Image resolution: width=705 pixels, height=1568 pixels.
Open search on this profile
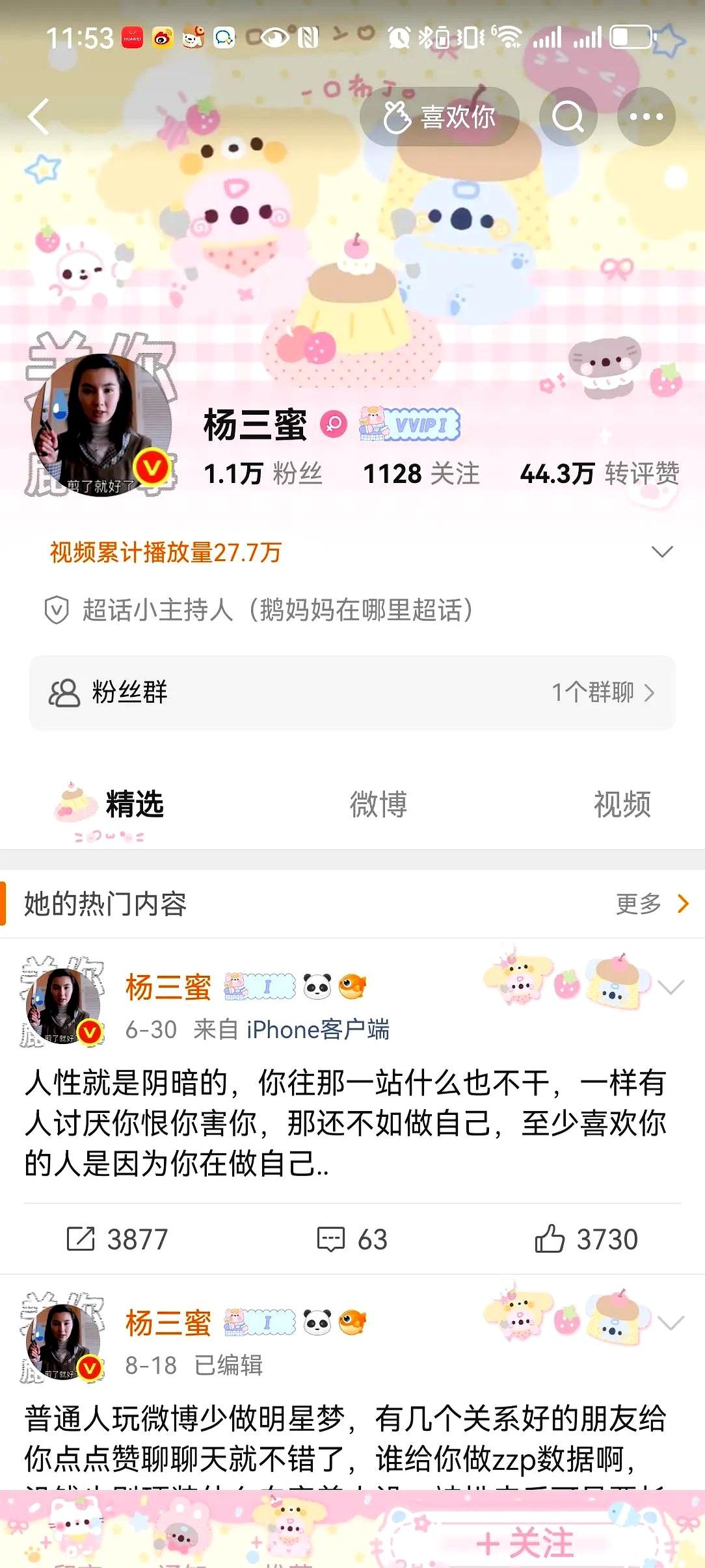(x=568, y=117)
